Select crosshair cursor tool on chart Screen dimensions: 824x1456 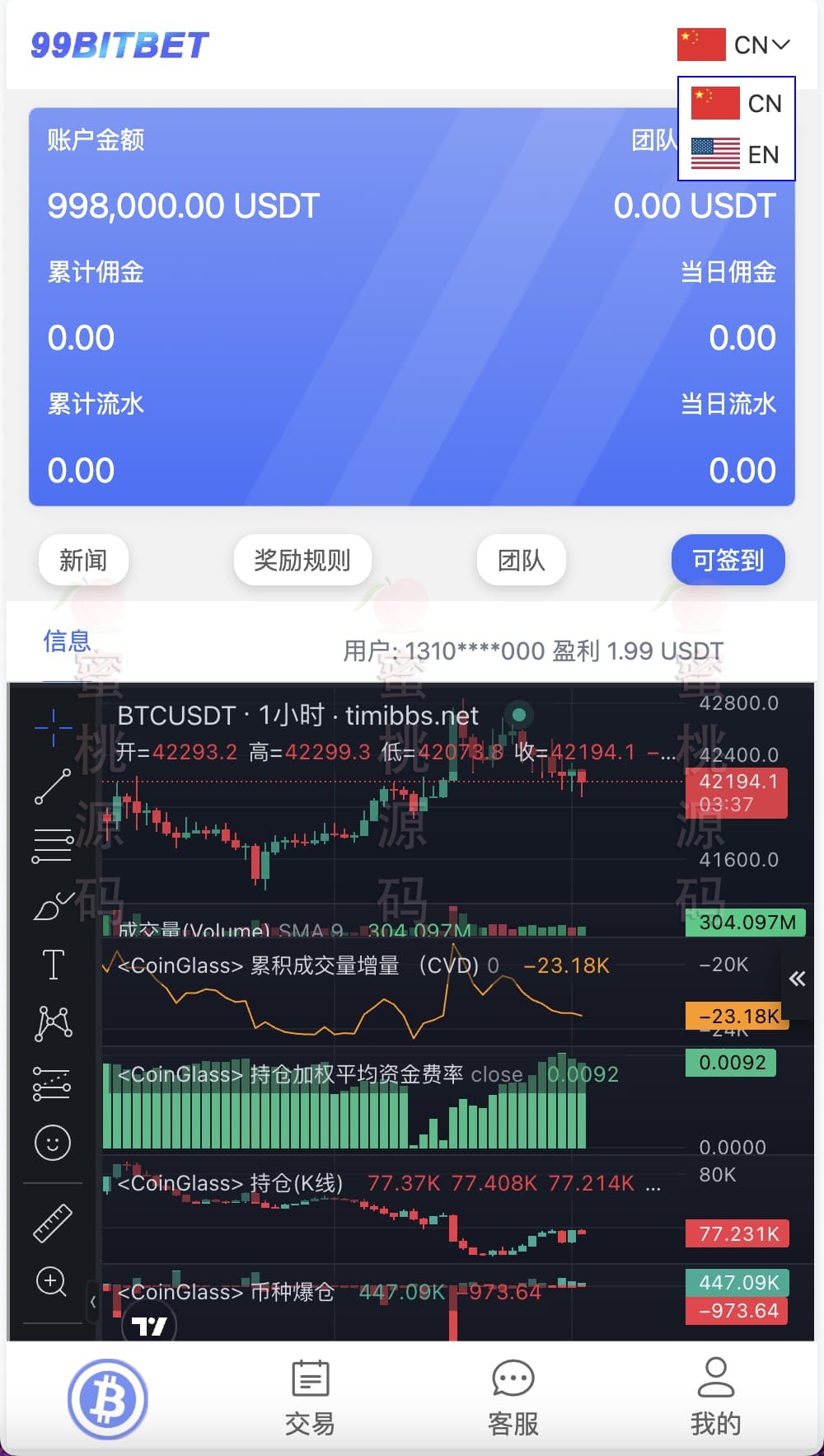[53, 727]
